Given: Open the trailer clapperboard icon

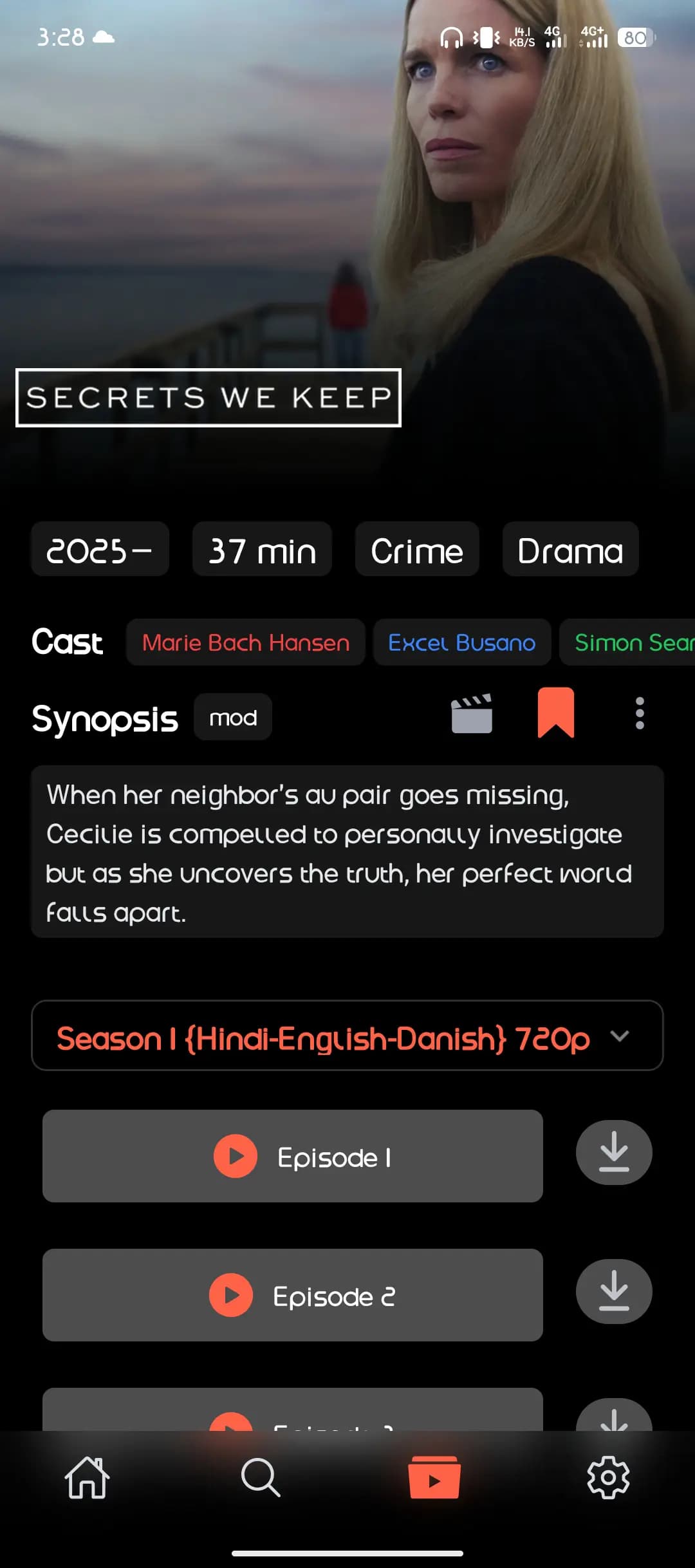Looking at the screenshot, I should pos(472,714).
